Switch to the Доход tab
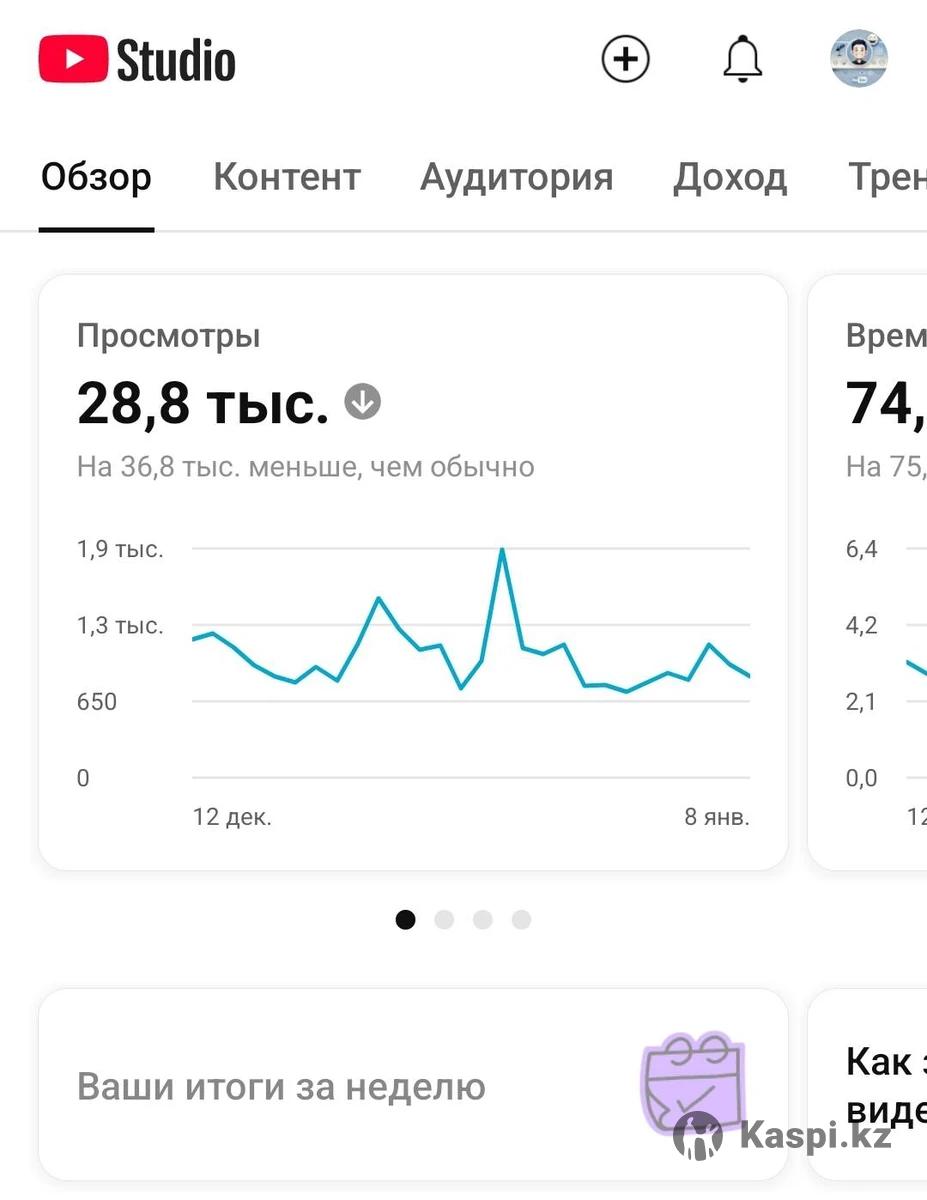 pos(730,178)
